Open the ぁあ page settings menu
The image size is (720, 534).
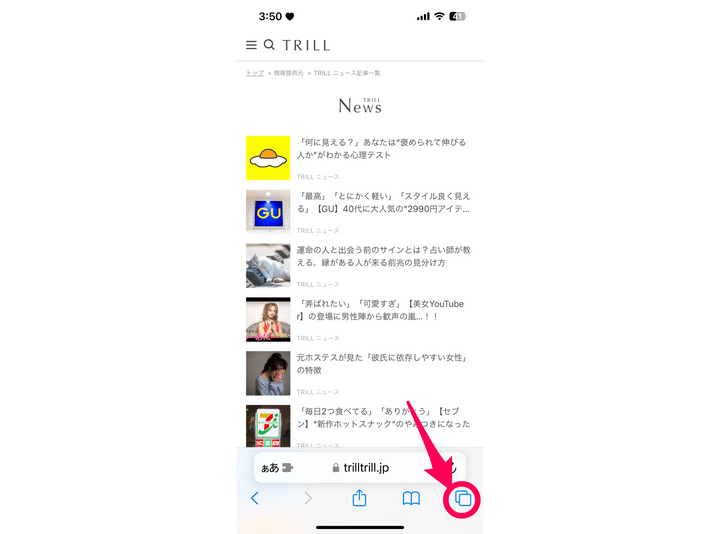[274, 467]
